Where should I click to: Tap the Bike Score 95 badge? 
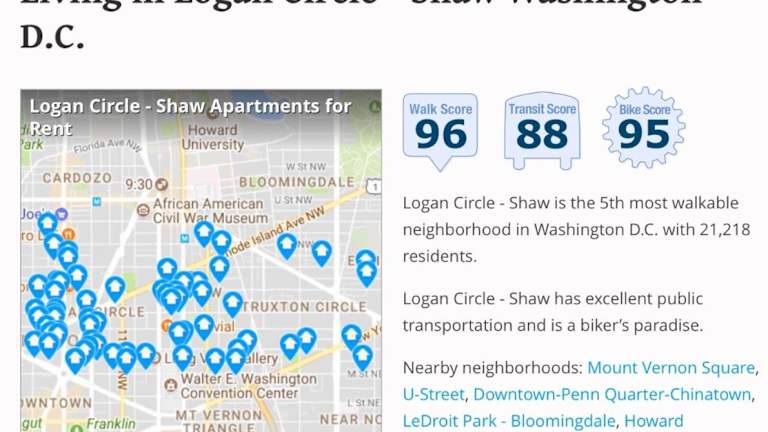(x=644, y=129)
